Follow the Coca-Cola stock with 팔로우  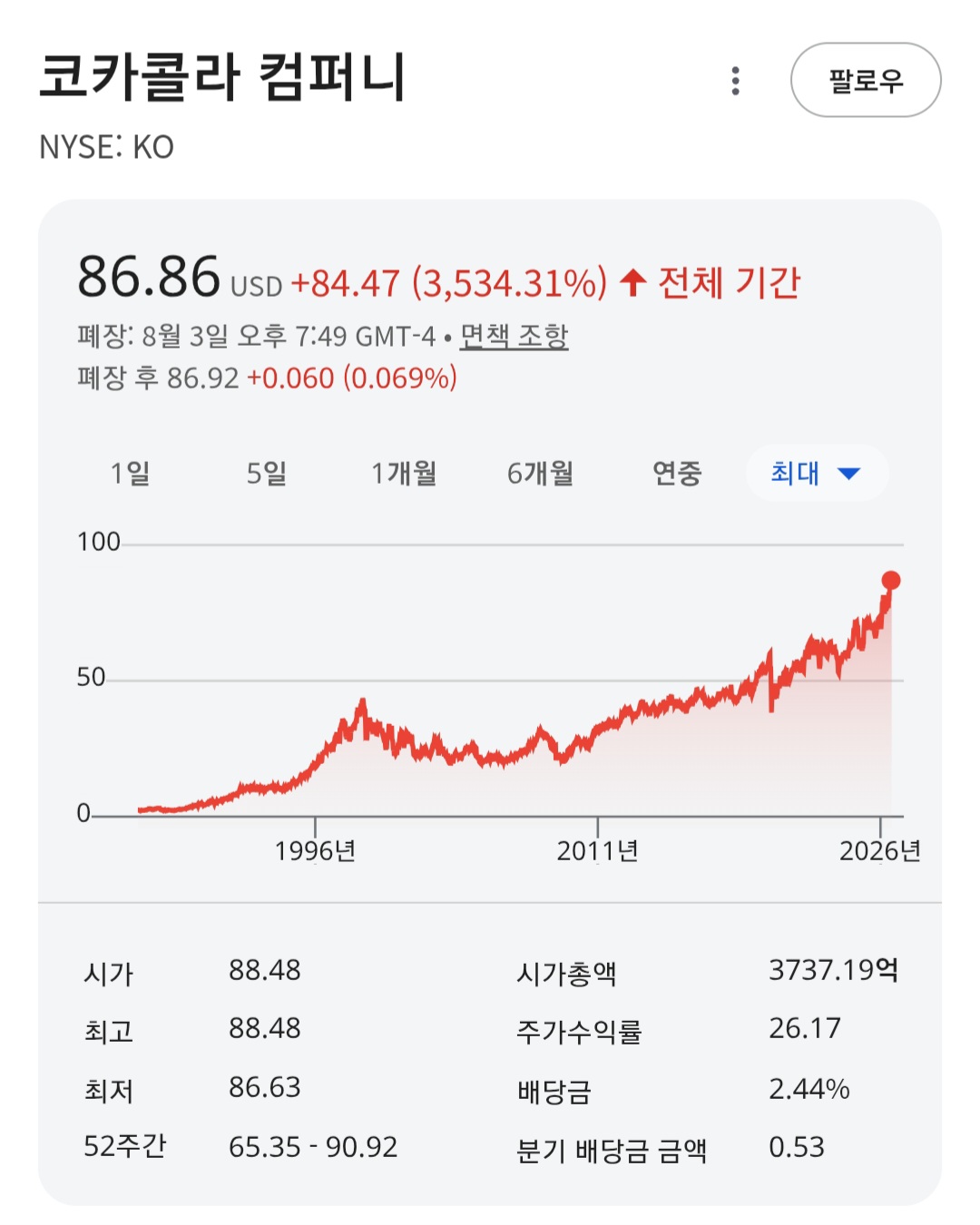[866, 80]
